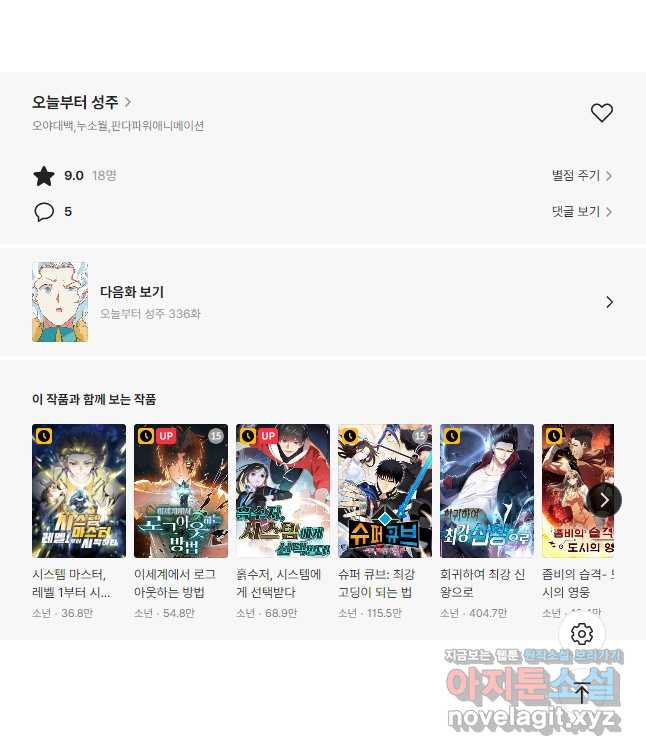Open 흙수저, 시스템에게 선택받다 webtoon

(x=283, y=490)
